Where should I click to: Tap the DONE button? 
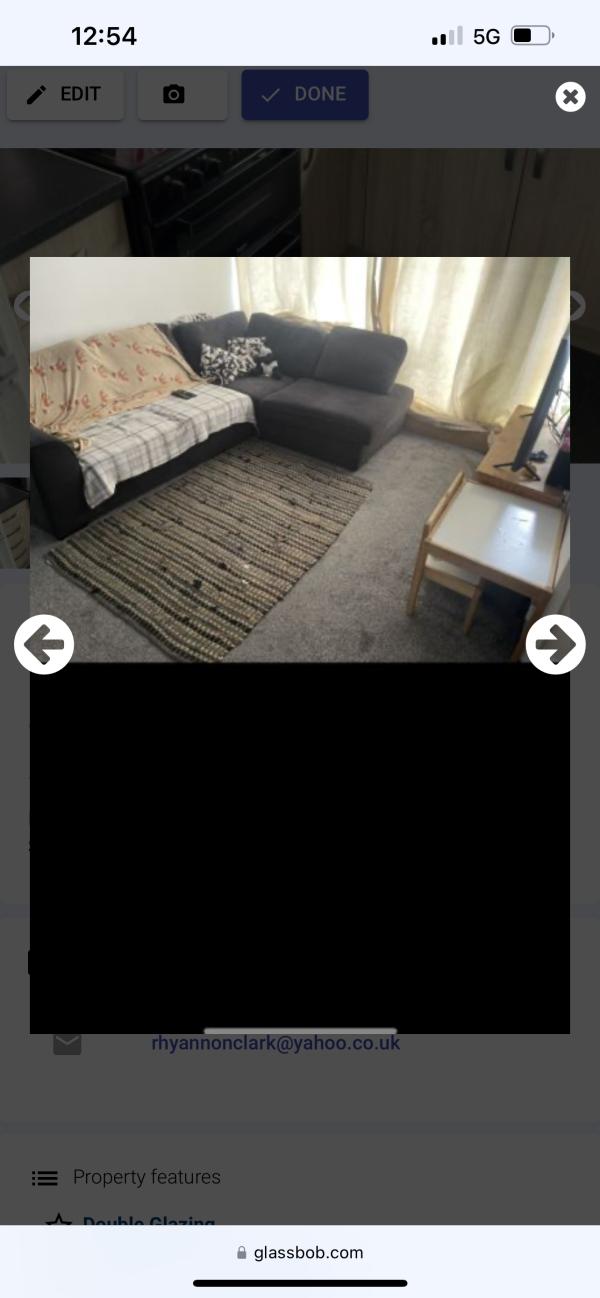pos(304,95)
